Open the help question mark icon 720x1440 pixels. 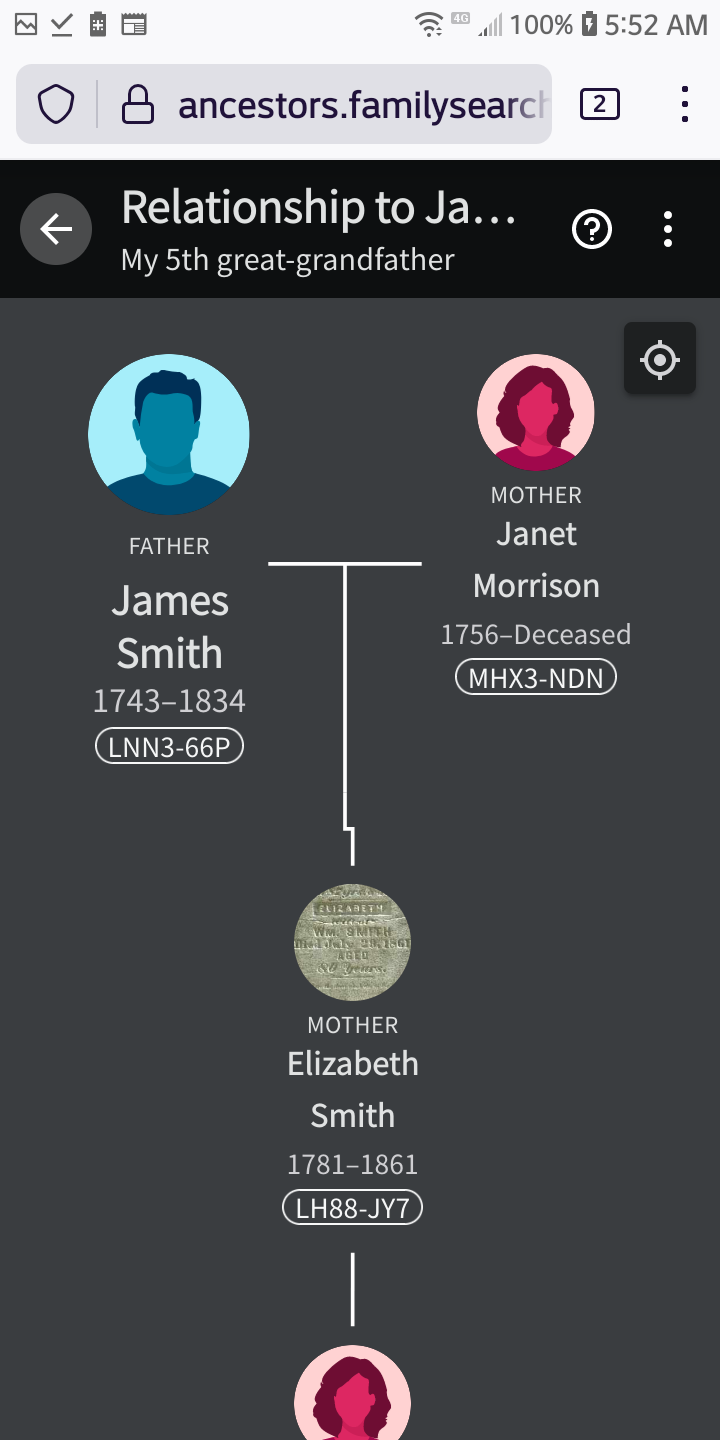(591, 229)
